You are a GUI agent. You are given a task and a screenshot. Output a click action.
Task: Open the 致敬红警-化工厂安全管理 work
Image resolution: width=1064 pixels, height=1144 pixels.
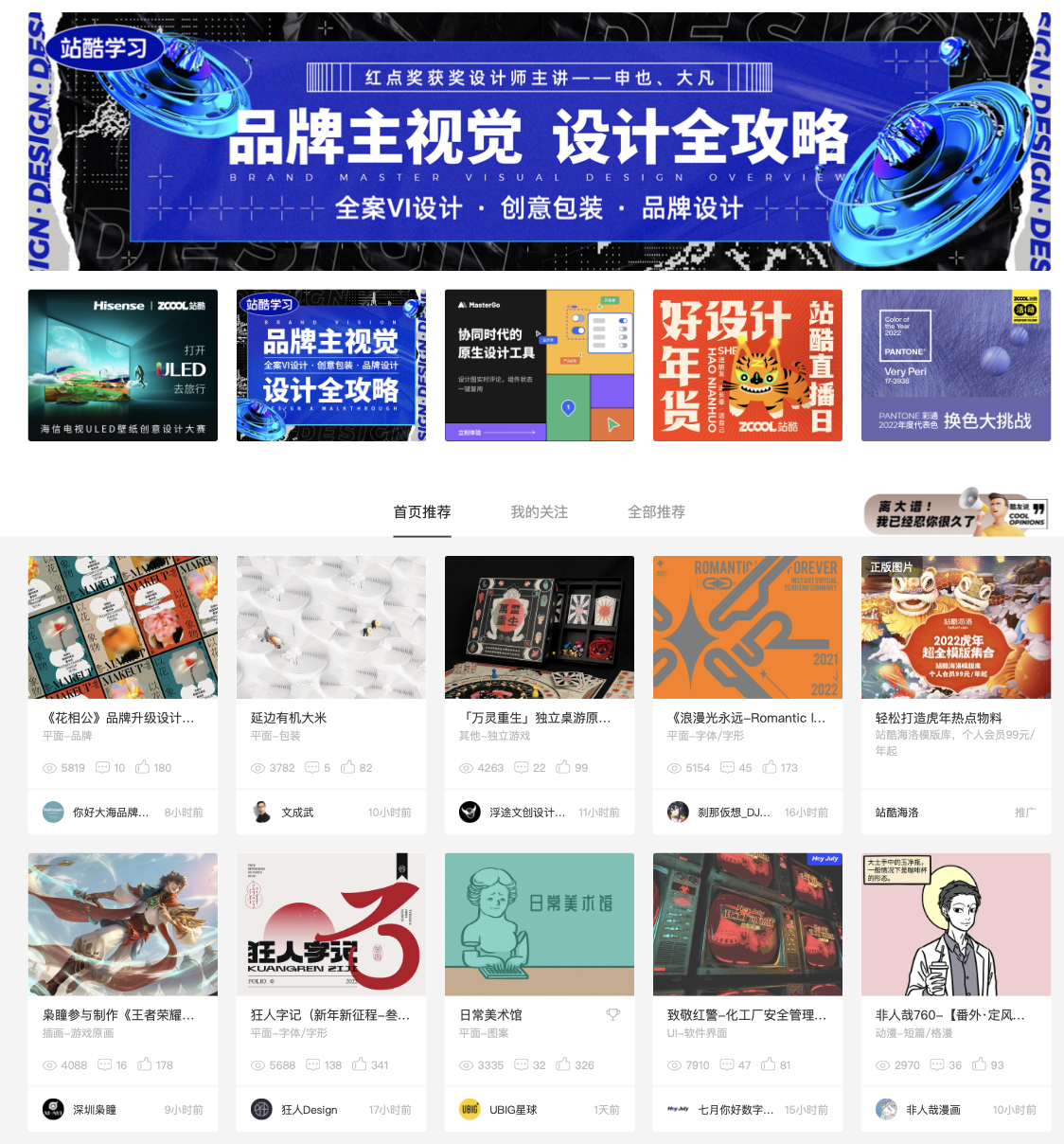[747, 924]
